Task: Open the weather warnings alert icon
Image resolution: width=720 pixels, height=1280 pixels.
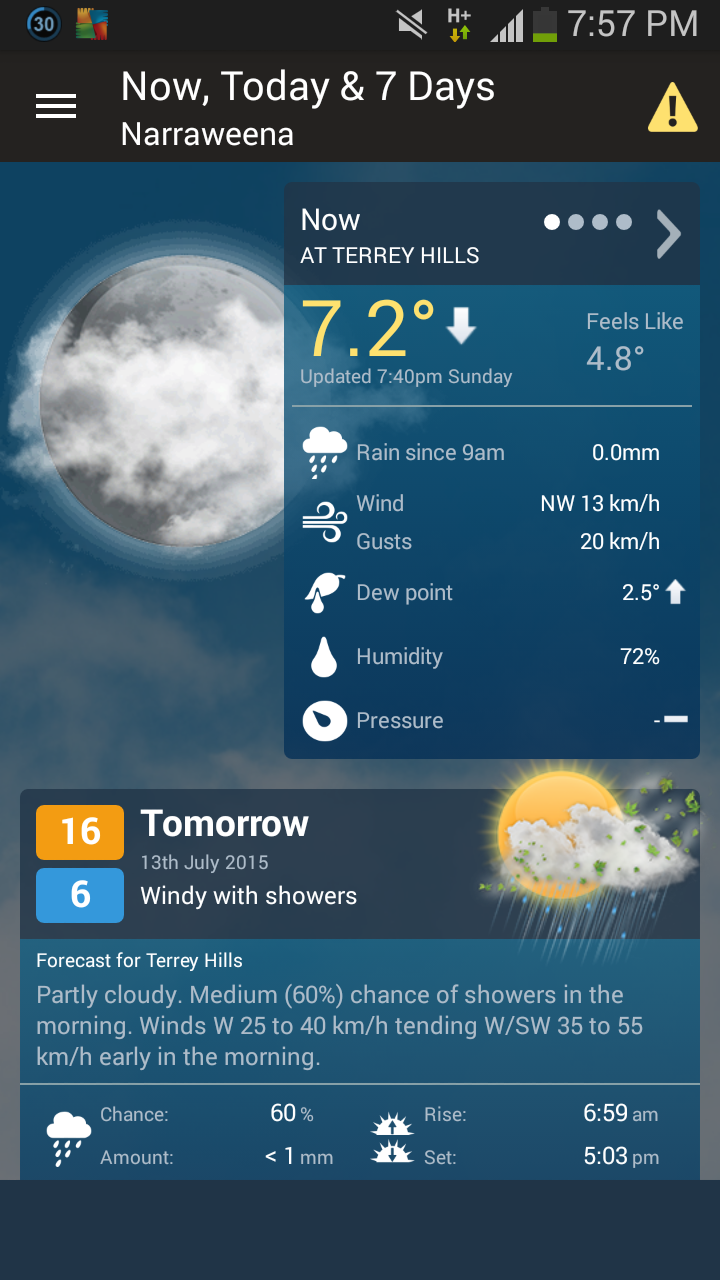Action: tap(672, 107)
